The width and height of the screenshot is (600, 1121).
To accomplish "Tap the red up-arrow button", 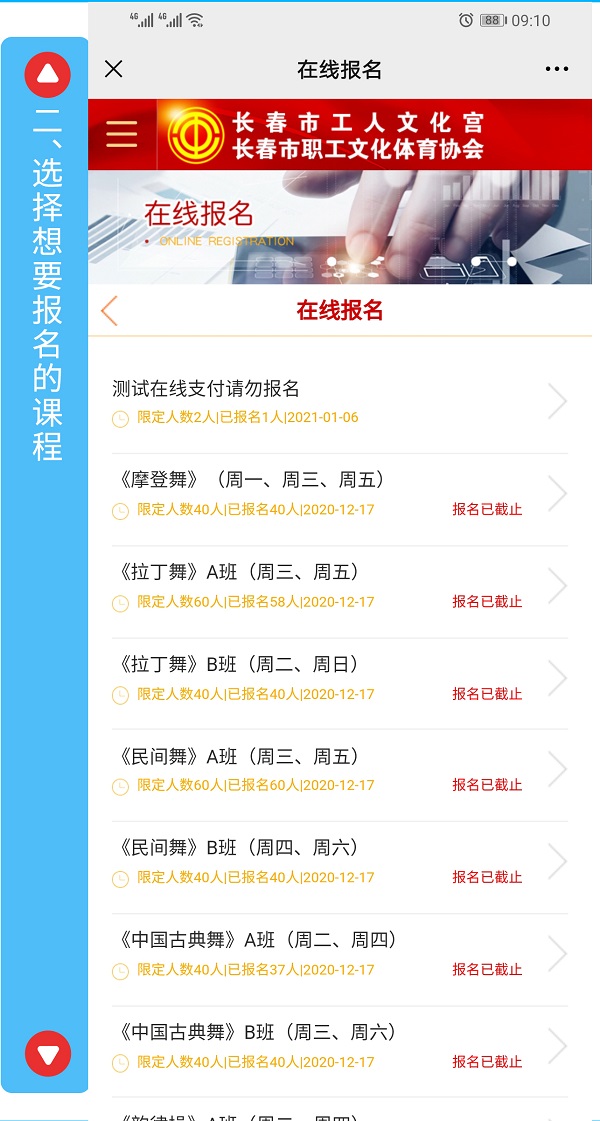I will pyautogui.click(x=48, y=74).
